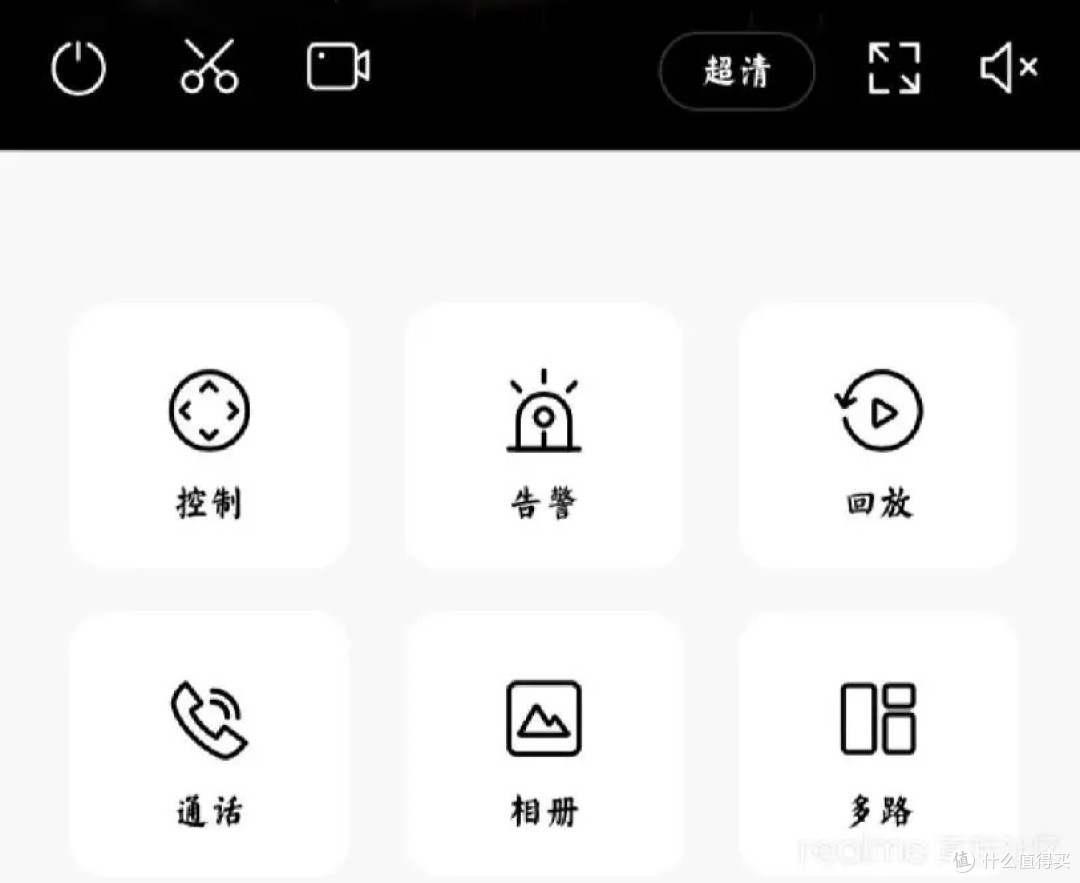Image resolution: width=1080 pixels, height=883 pixels.
Task: Change video quality via the 超清 button
Action: coord(737,71)
